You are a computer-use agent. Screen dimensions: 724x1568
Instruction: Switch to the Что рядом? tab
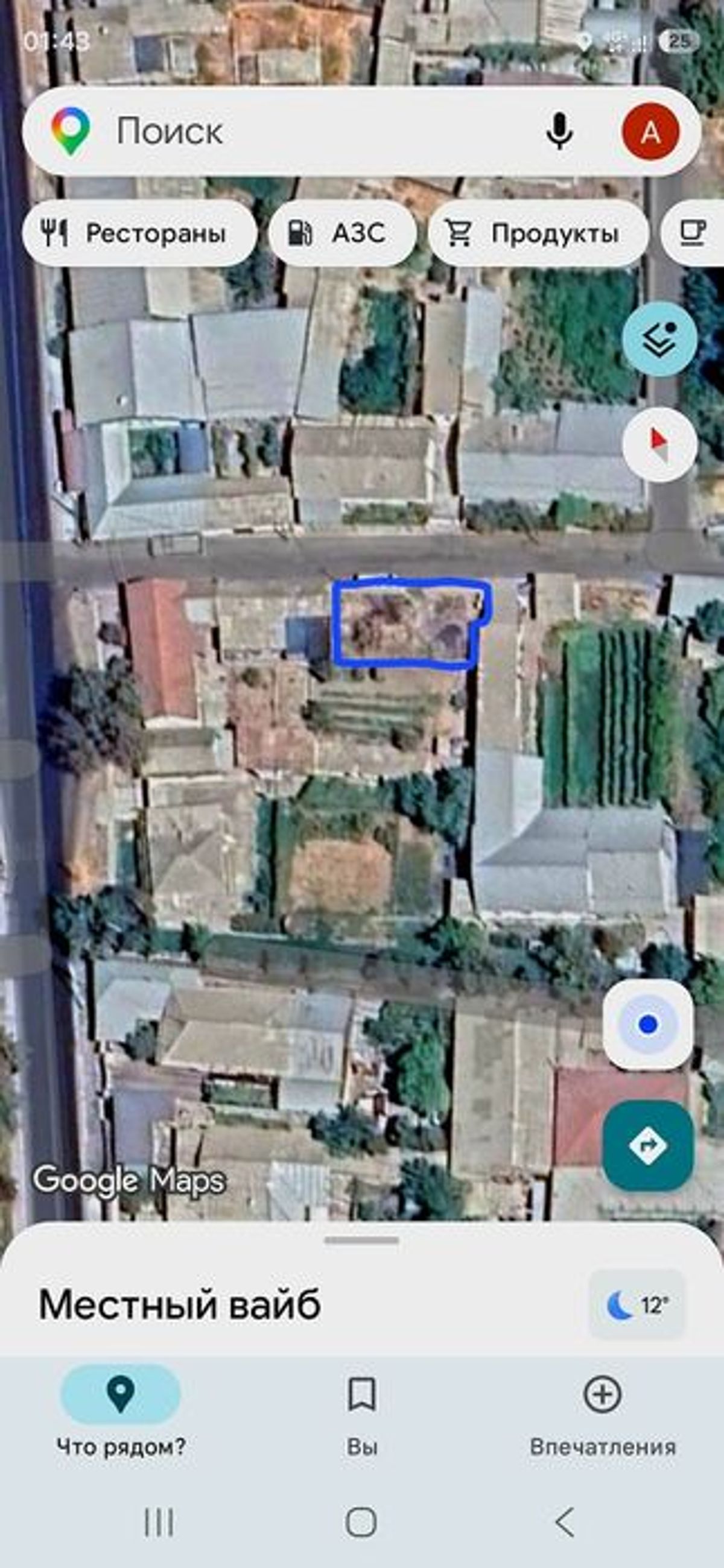(x=121, y=1411)
